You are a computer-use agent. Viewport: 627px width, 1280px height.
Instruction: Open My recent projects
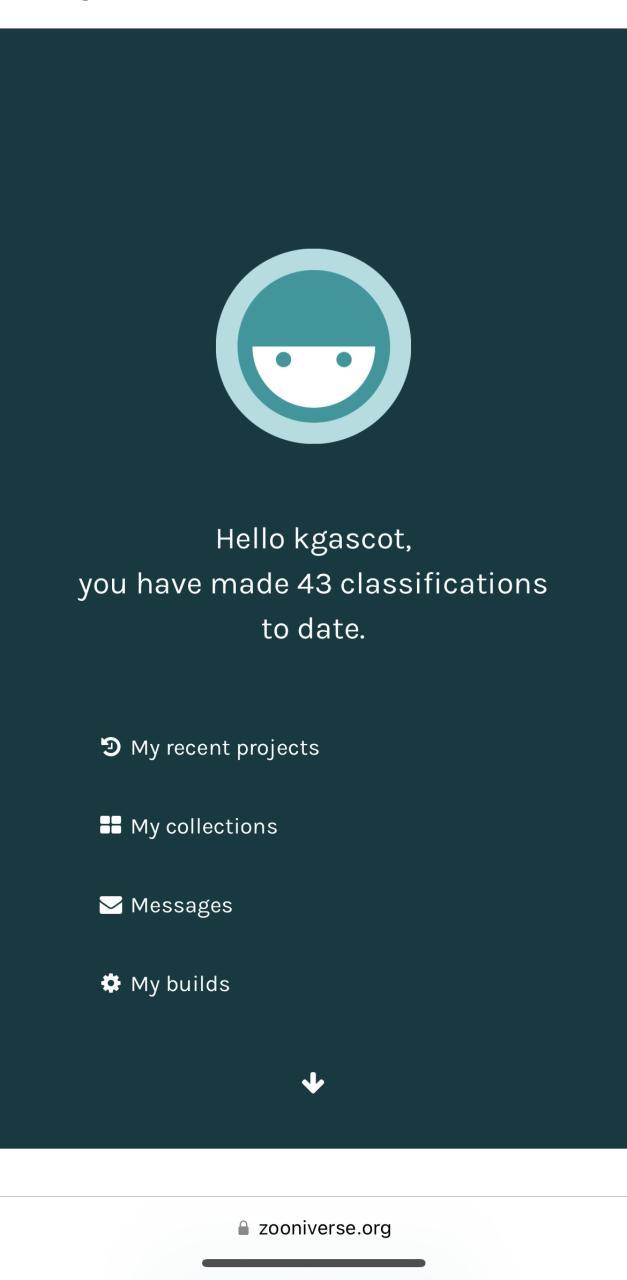[210, 748]
